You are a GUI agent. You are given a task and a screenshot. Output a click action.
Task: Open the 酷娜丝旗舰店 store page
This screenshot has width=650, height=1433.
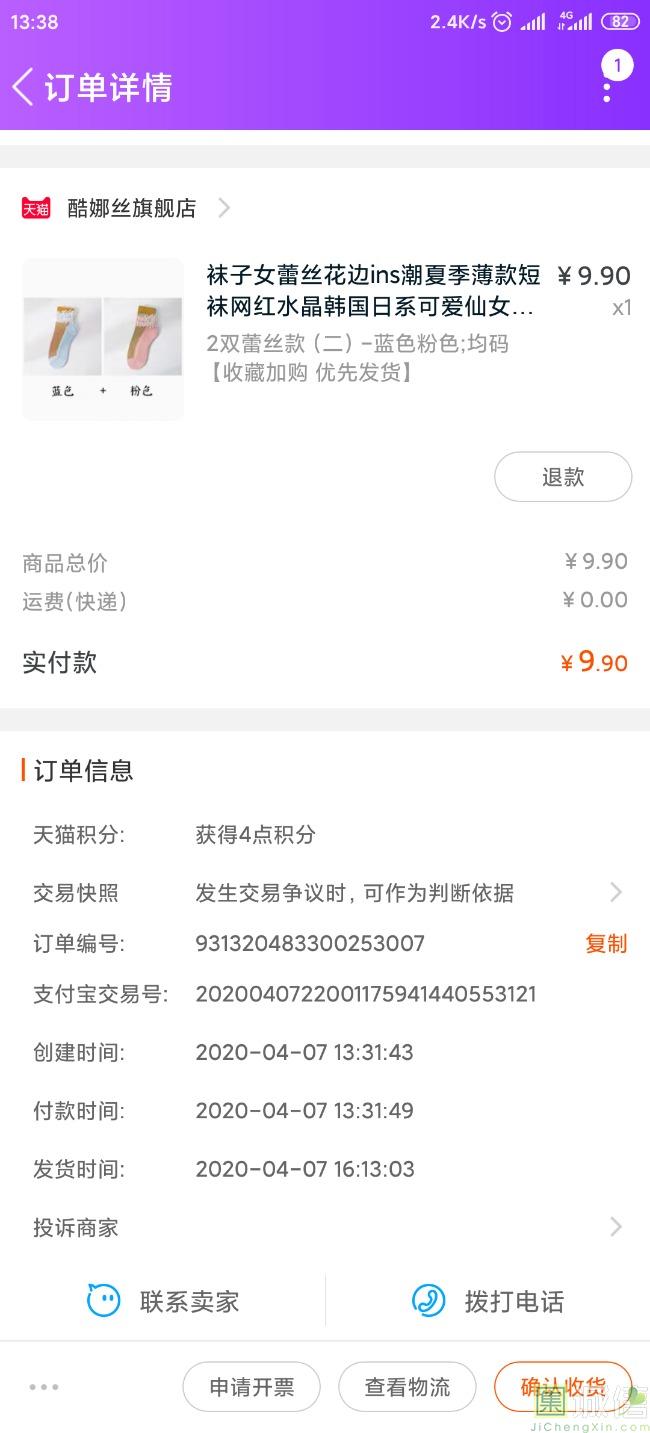[131, 208]
